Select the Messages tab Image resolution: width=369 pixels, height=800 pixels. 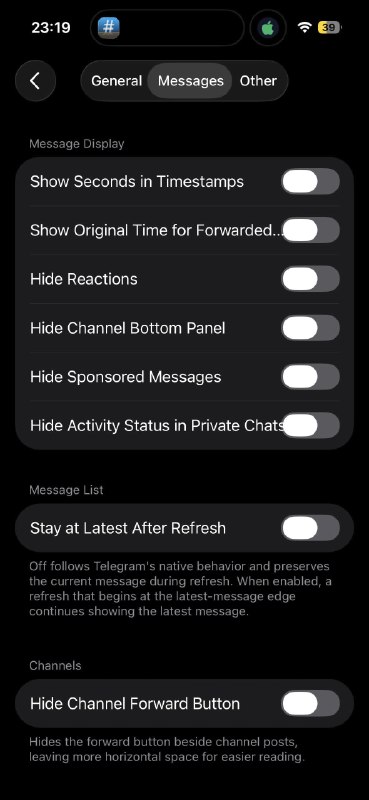pyautogui.click(x=190, y=81)
